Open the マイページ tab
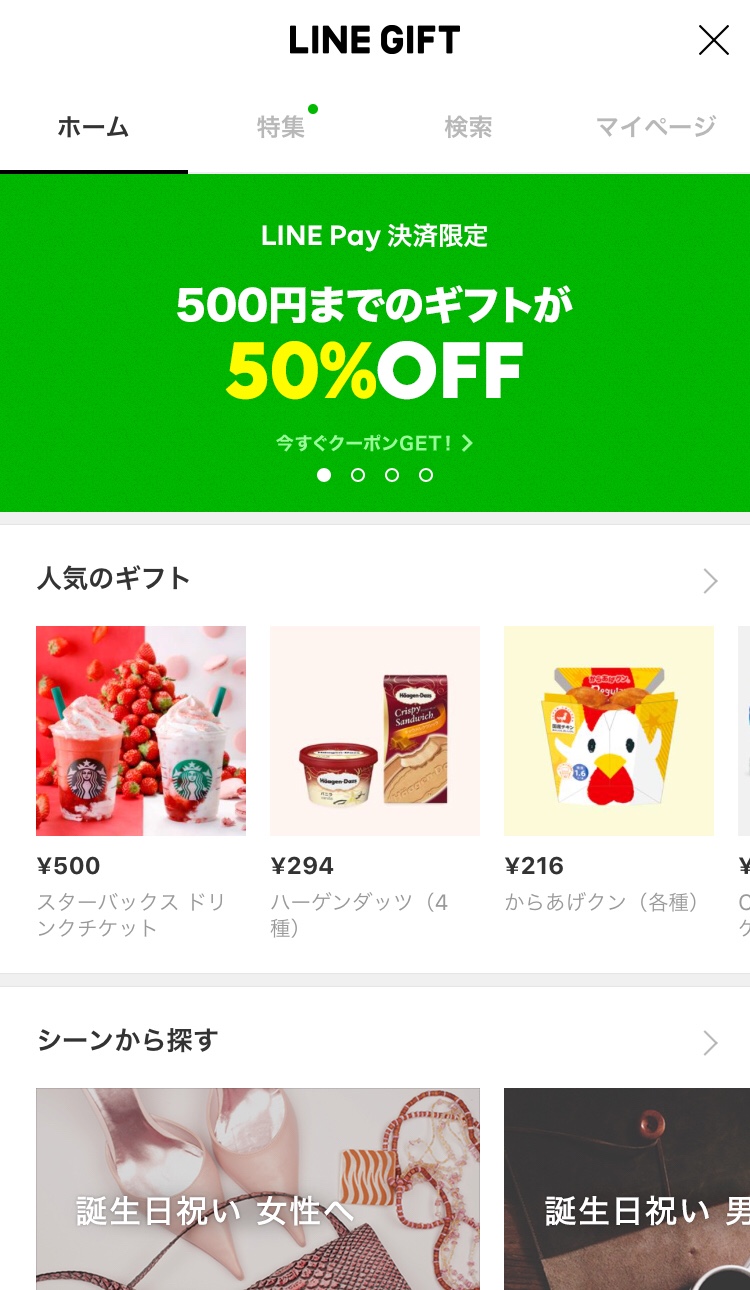The height and width of the screenshot is (1290, 750). pos(656,127)
